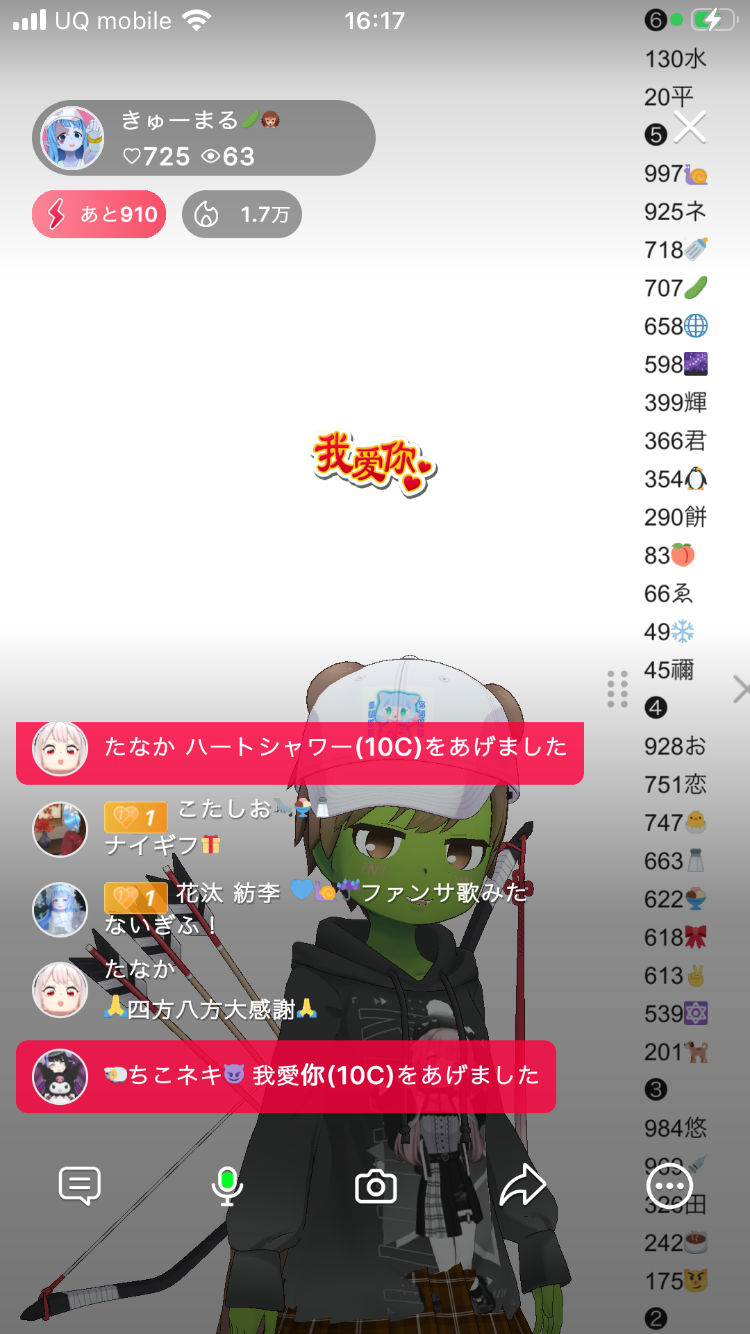Tap the あと910 lightning badge
The width and height of the screenshot is (750, 1334).
pyautogui.click(x=98, y=214)
